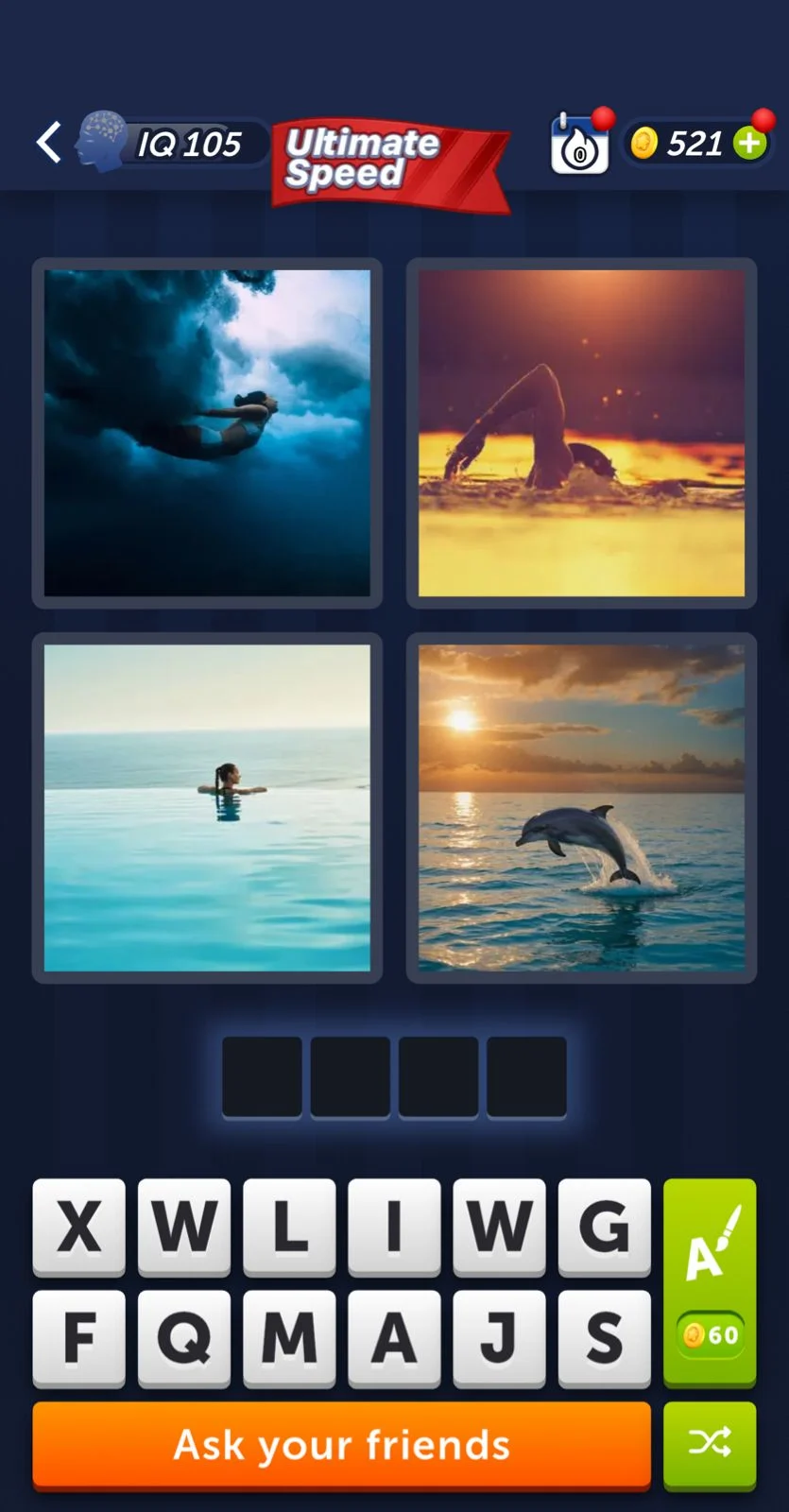Select the letter S tile

604,1336
